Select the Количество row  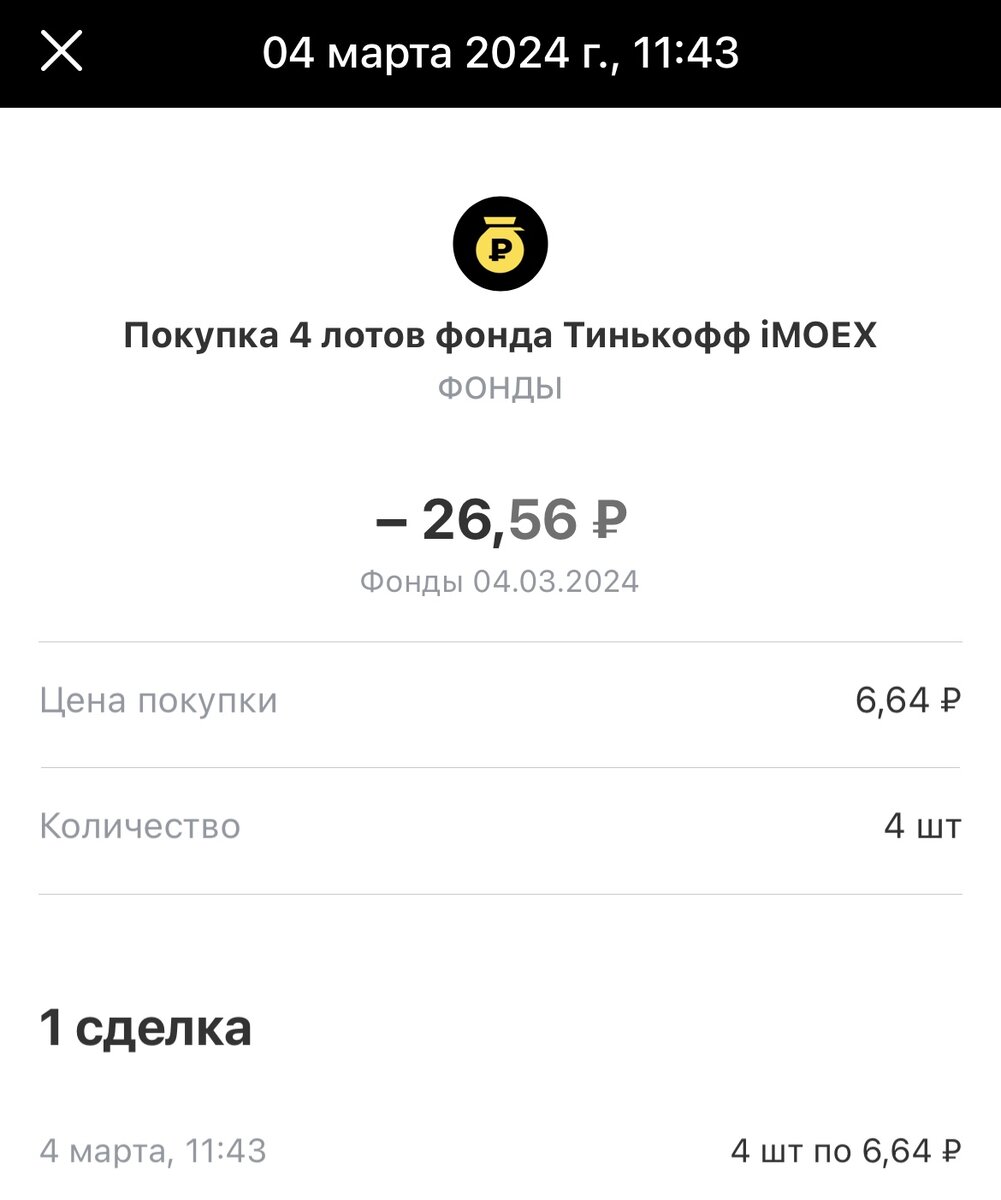click(139, 826)
